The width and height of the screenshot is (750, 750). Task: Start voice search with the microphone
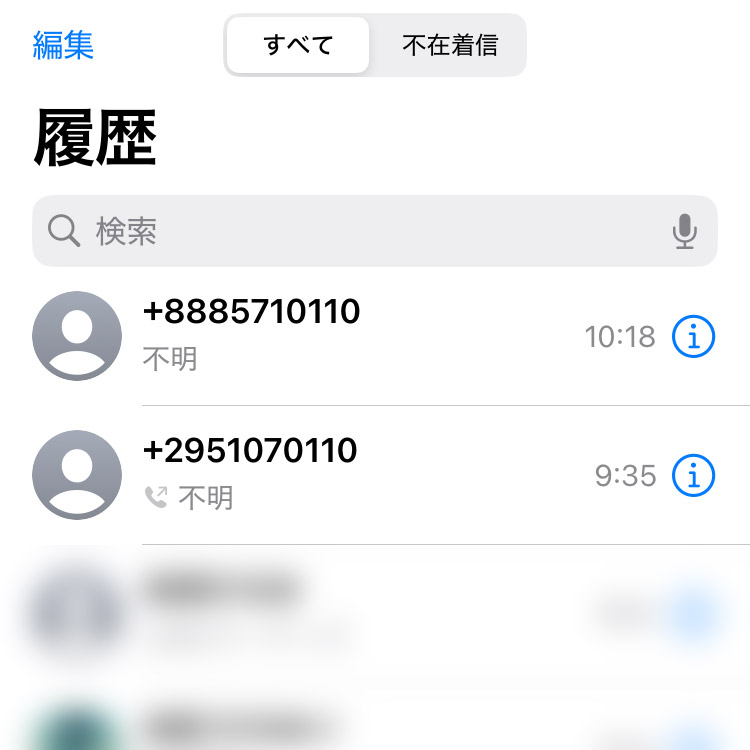(x=684, y=231)
